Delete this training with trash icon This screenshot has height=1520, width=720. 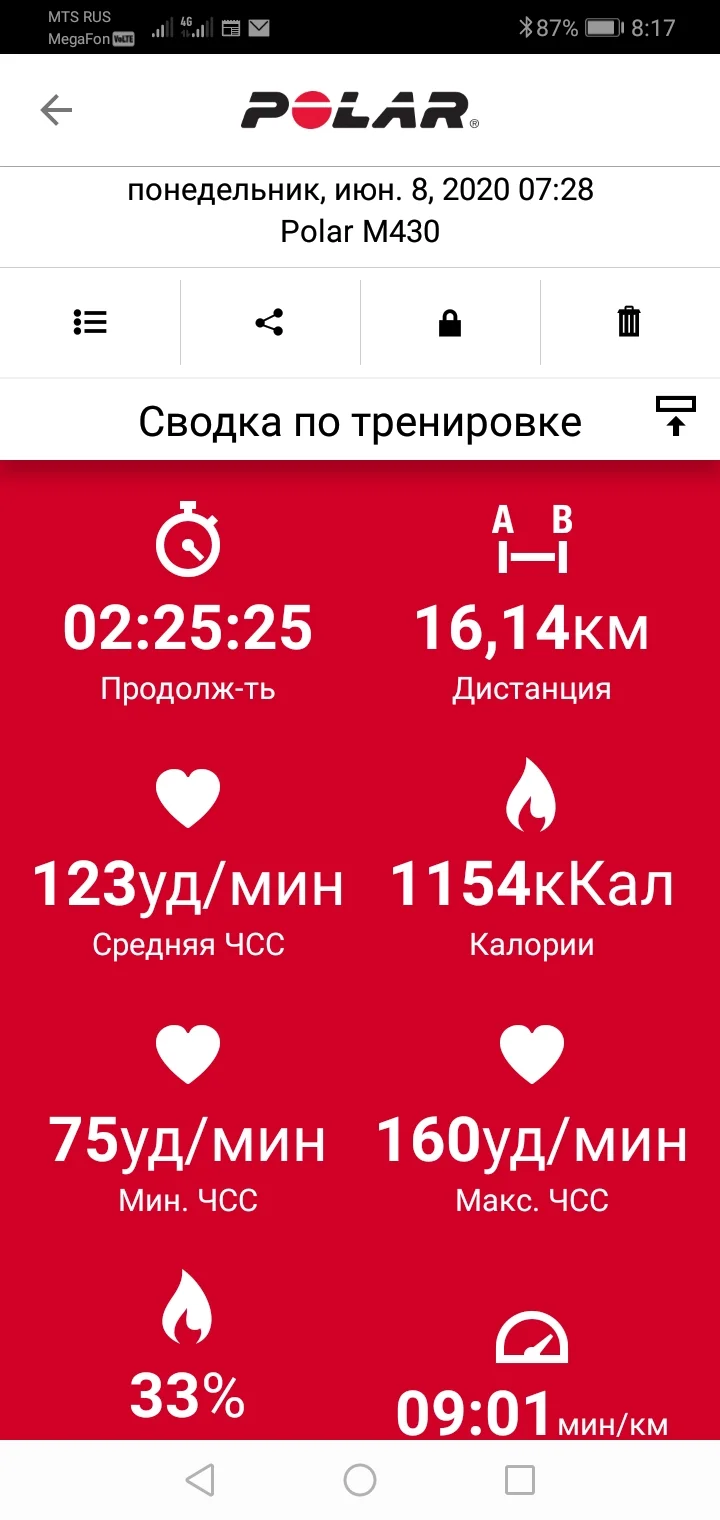click(x=628, y=322)
